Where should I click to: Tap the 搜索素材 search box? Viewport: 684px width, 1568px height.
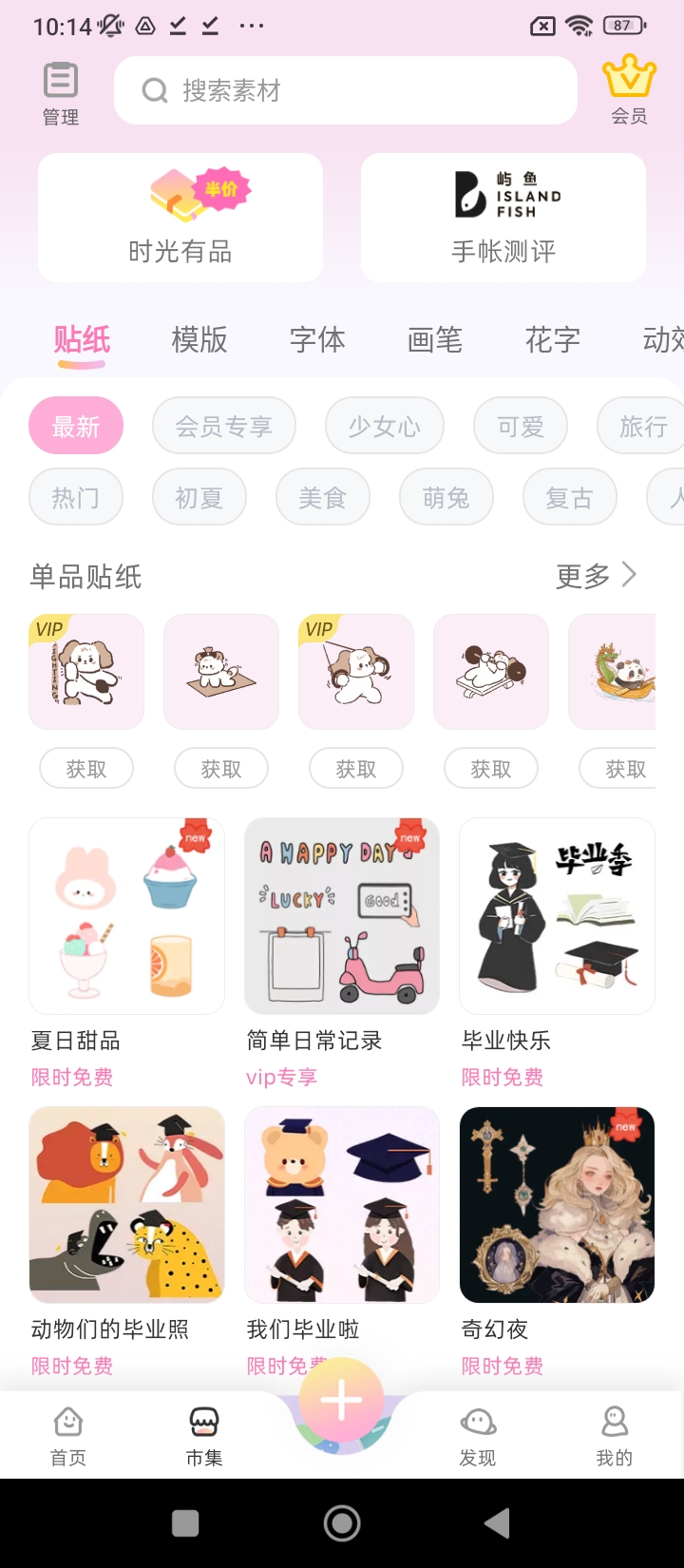346,90
